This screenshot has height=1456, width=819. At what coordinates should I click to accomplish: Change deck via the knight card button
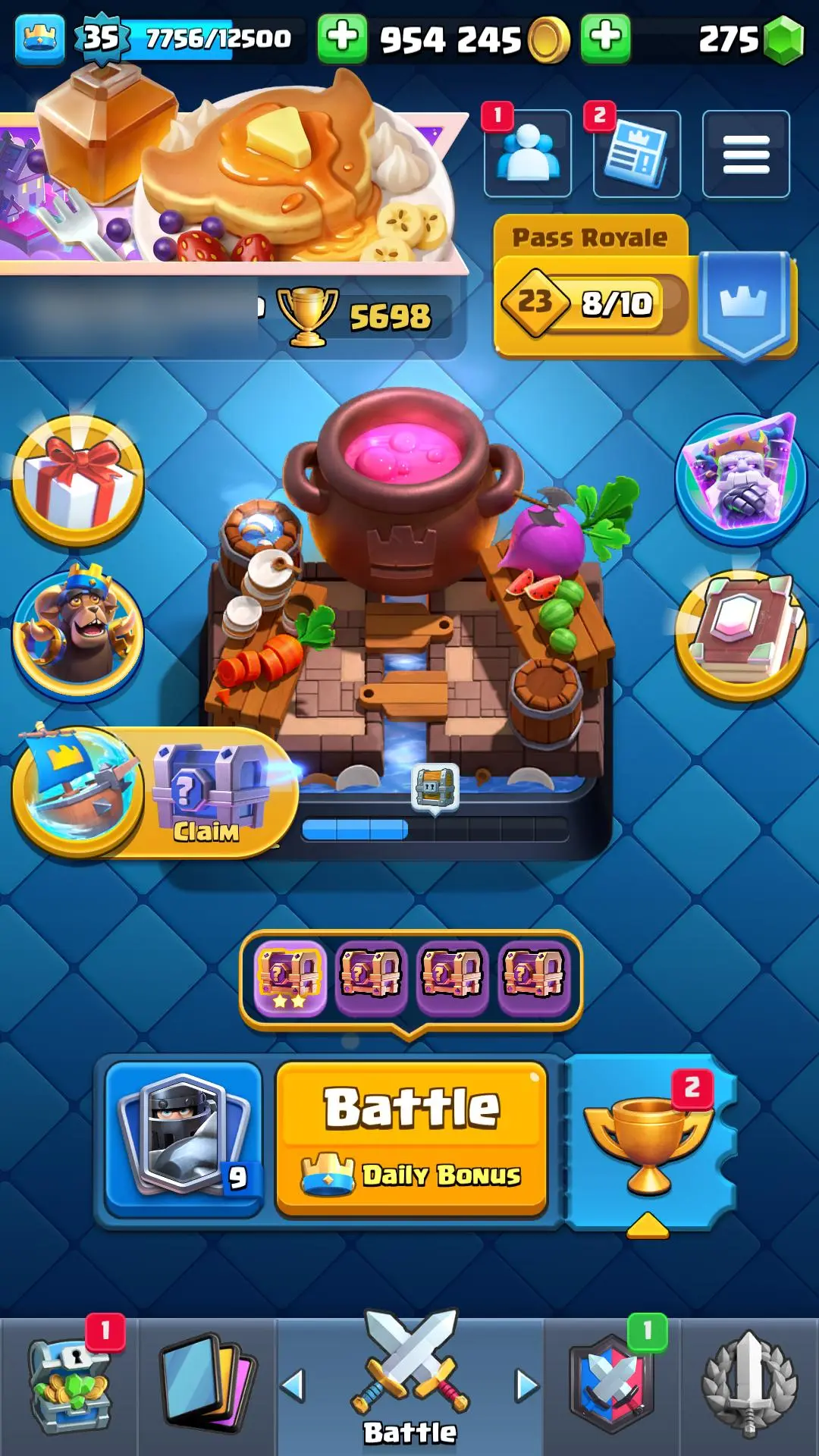[x=184, y=1137]
